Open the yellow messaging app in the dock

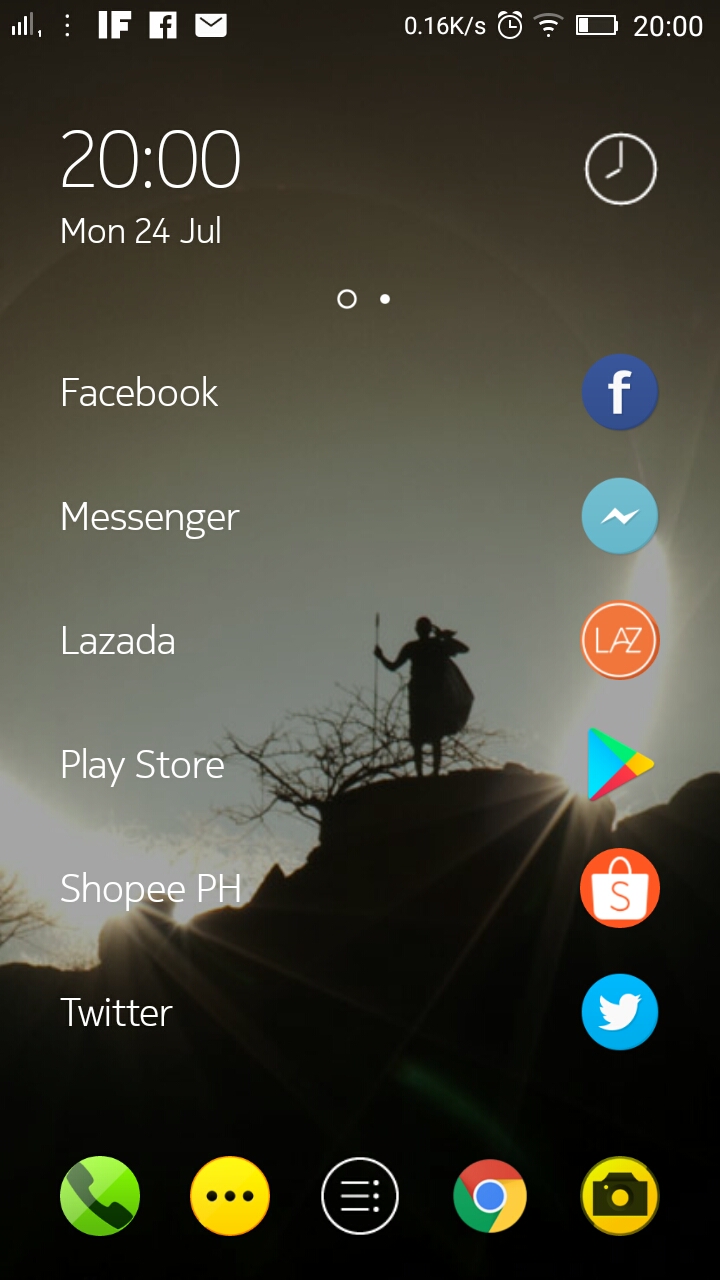(230, 1196)
